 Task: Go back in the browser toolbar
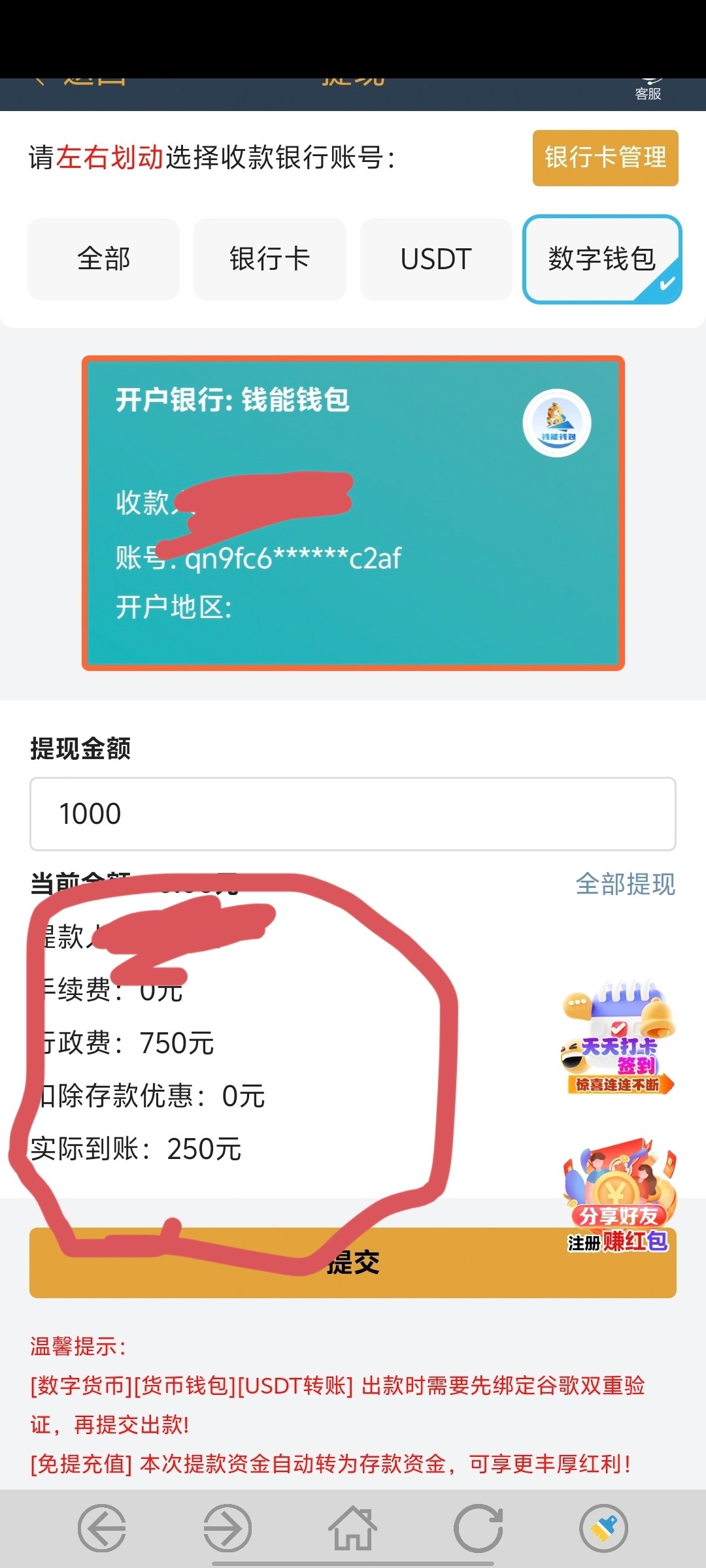point(101,1528)
